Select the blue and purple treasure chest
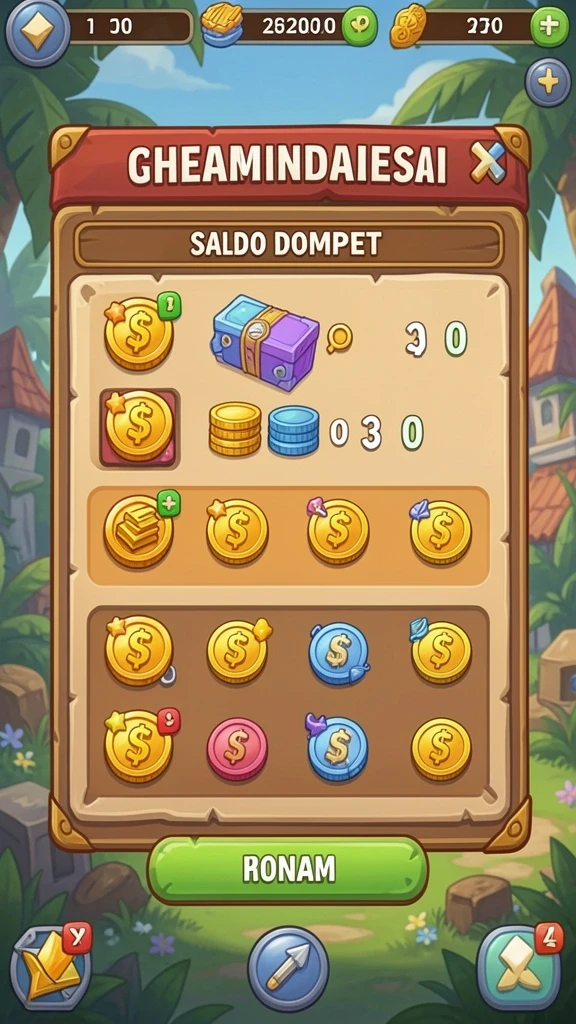 pyautogui.click(x=265, y=342)
